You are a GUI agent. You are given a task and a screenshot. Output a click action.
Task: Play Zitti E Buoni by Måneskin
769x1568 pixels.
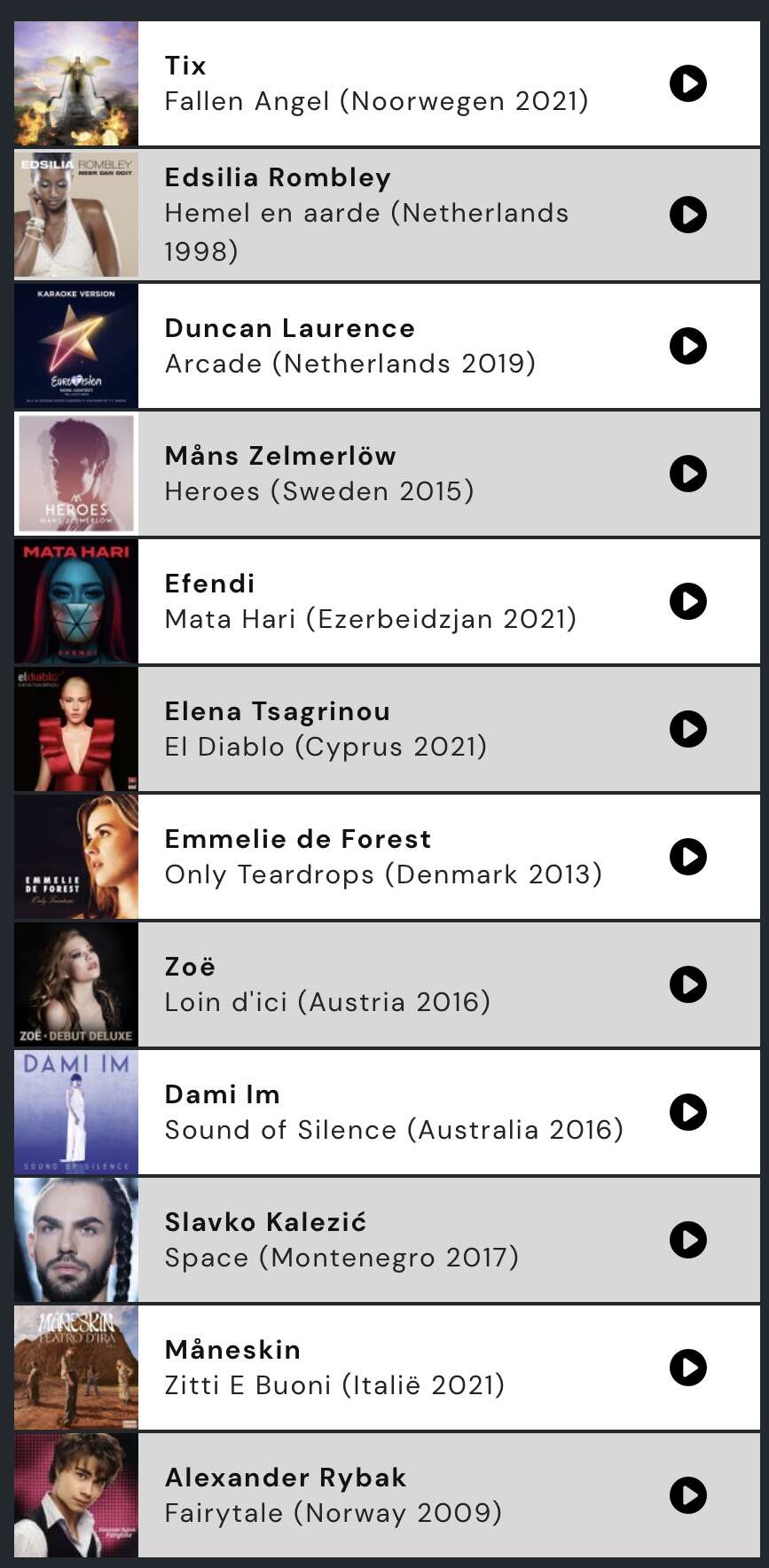688,1368
